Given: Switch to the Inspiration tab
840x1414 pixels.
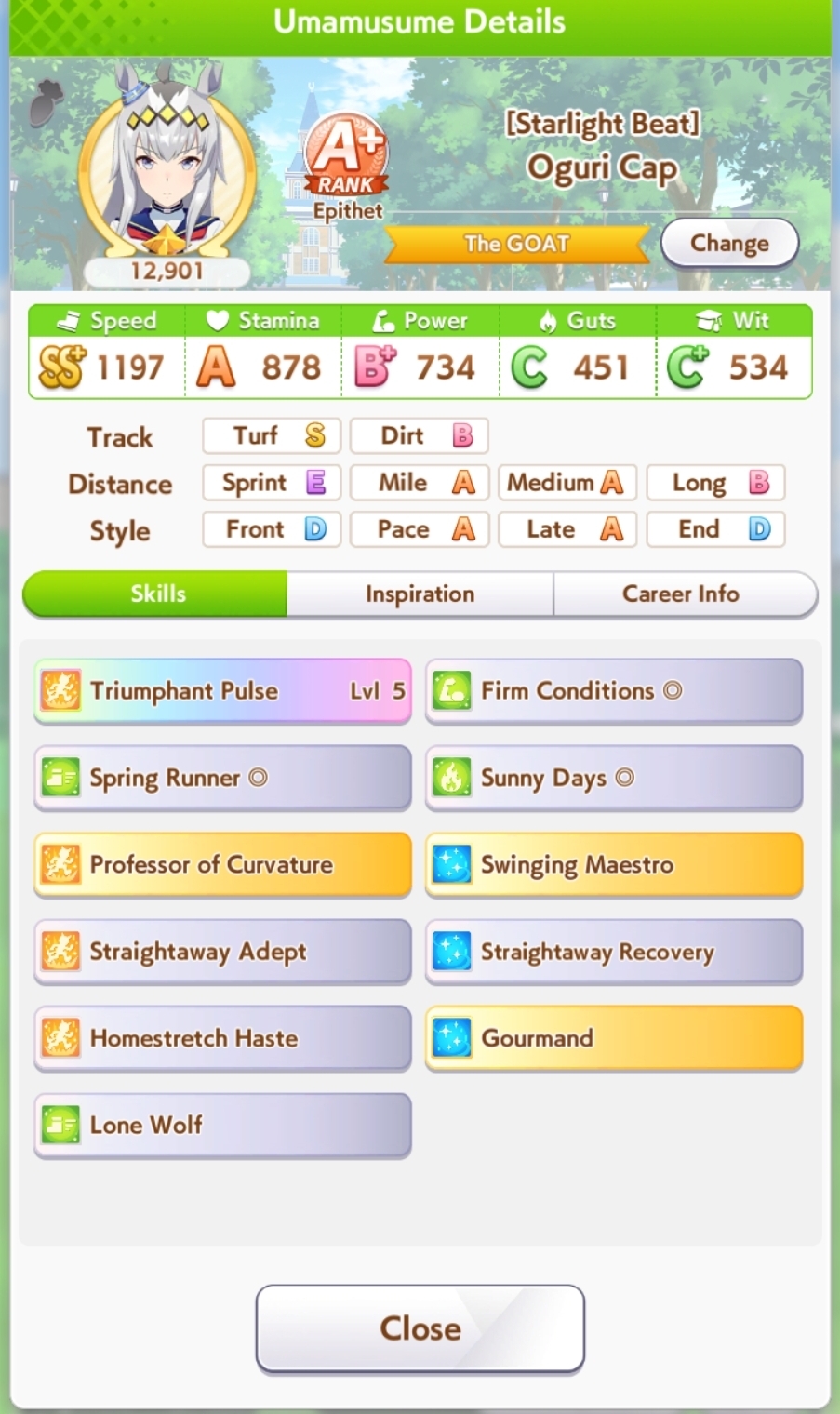Looking at the screenshot, I should 420,594.
